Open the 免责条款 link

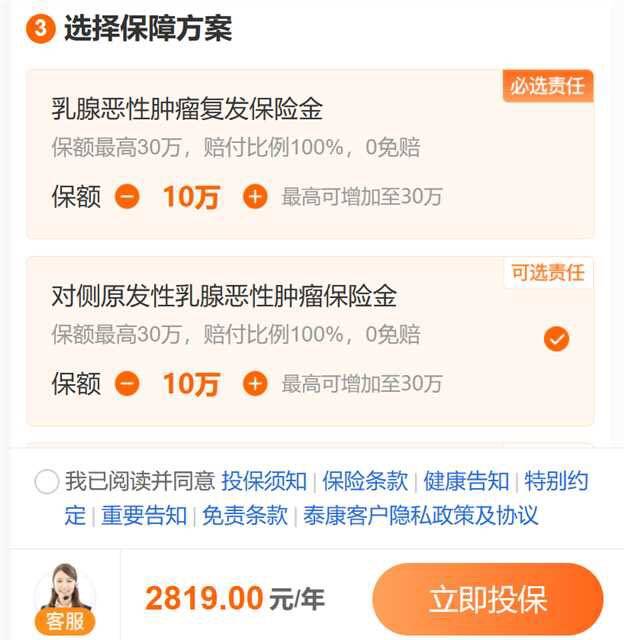(245, 515)
